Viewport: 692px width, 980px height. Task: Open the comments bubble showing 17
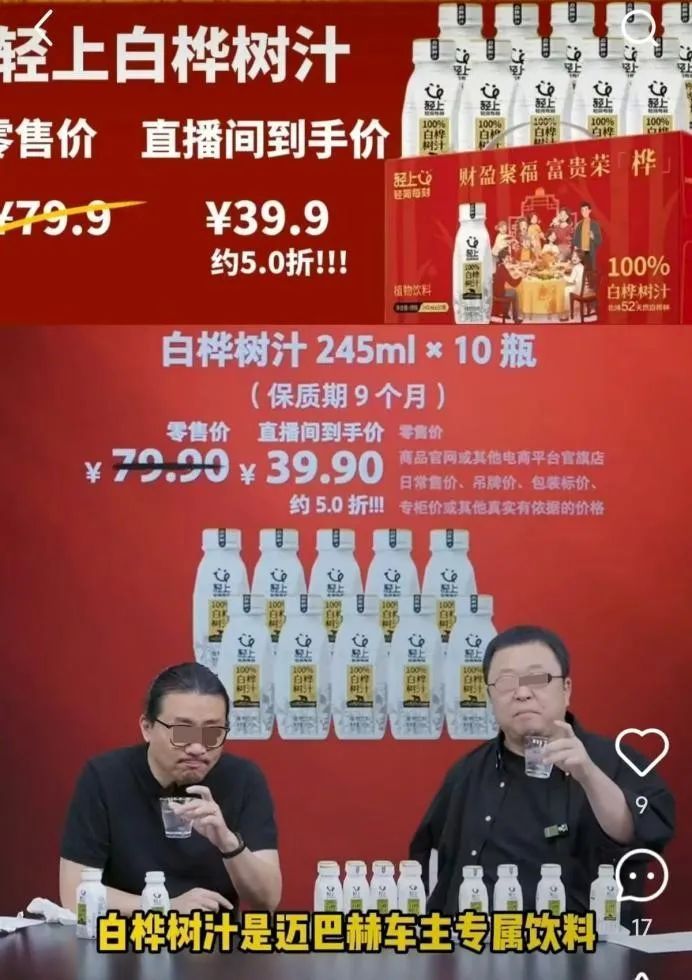pyautogui.click(x=641, y=876)
